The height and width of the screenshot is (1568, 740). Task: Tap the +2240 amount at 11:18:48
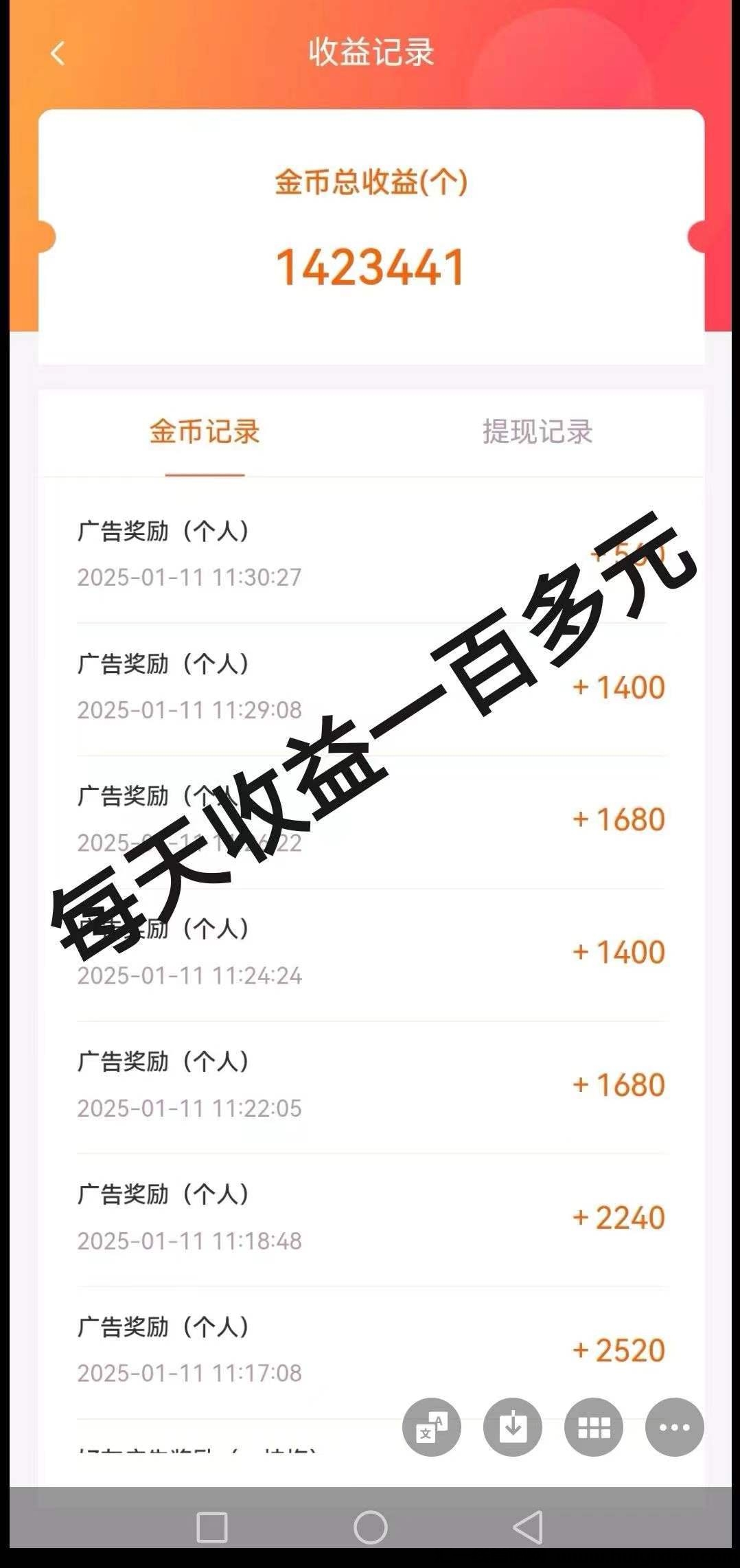(618, 1217)
